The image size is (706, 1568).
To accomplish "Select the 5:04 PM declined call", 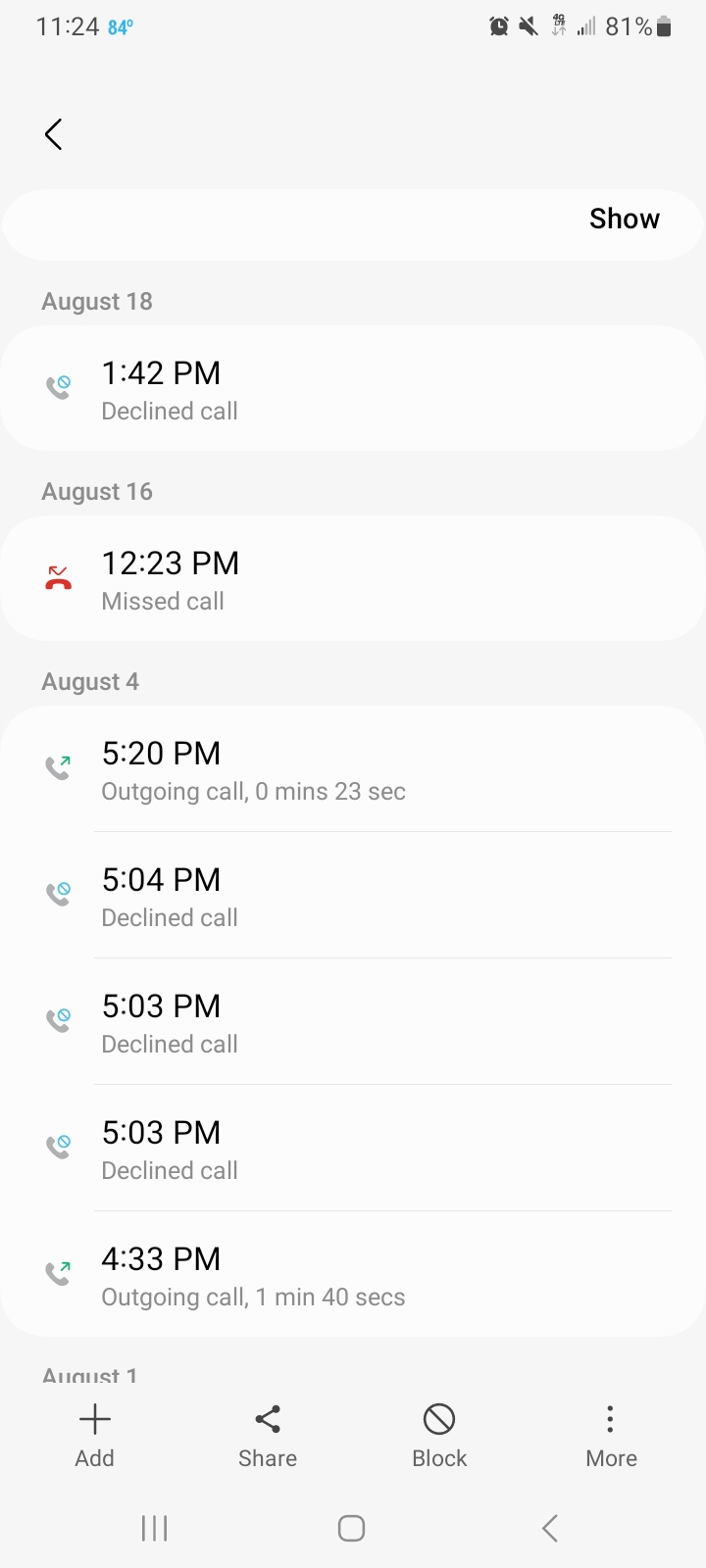I will point(353,896).
